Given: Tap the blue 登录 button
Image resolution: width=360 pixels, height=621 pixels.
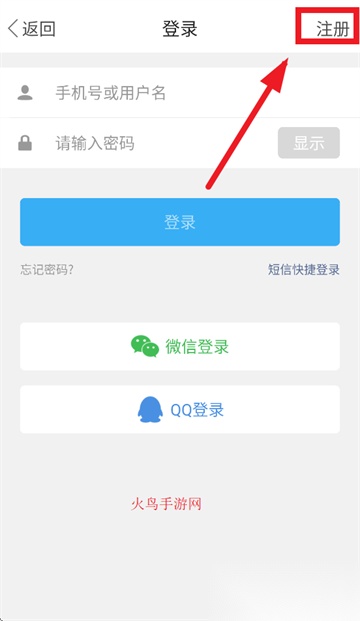Looking at the screenshot, I should click(x=180, y=222).
